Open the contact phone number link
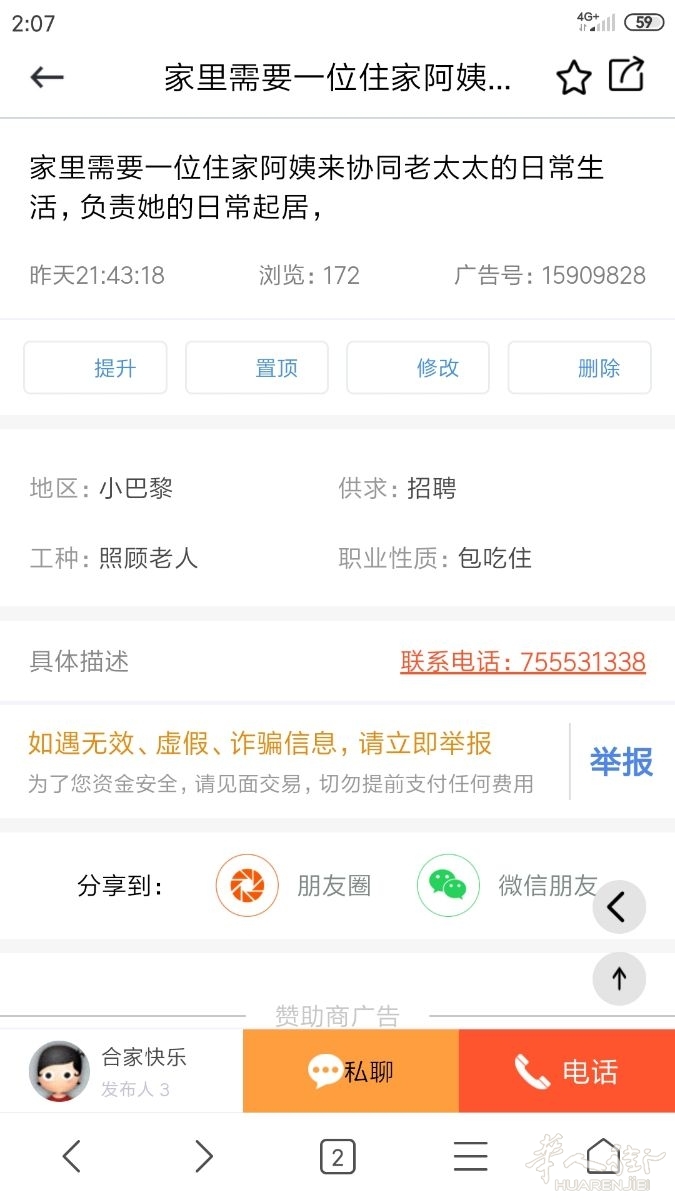 523,662
